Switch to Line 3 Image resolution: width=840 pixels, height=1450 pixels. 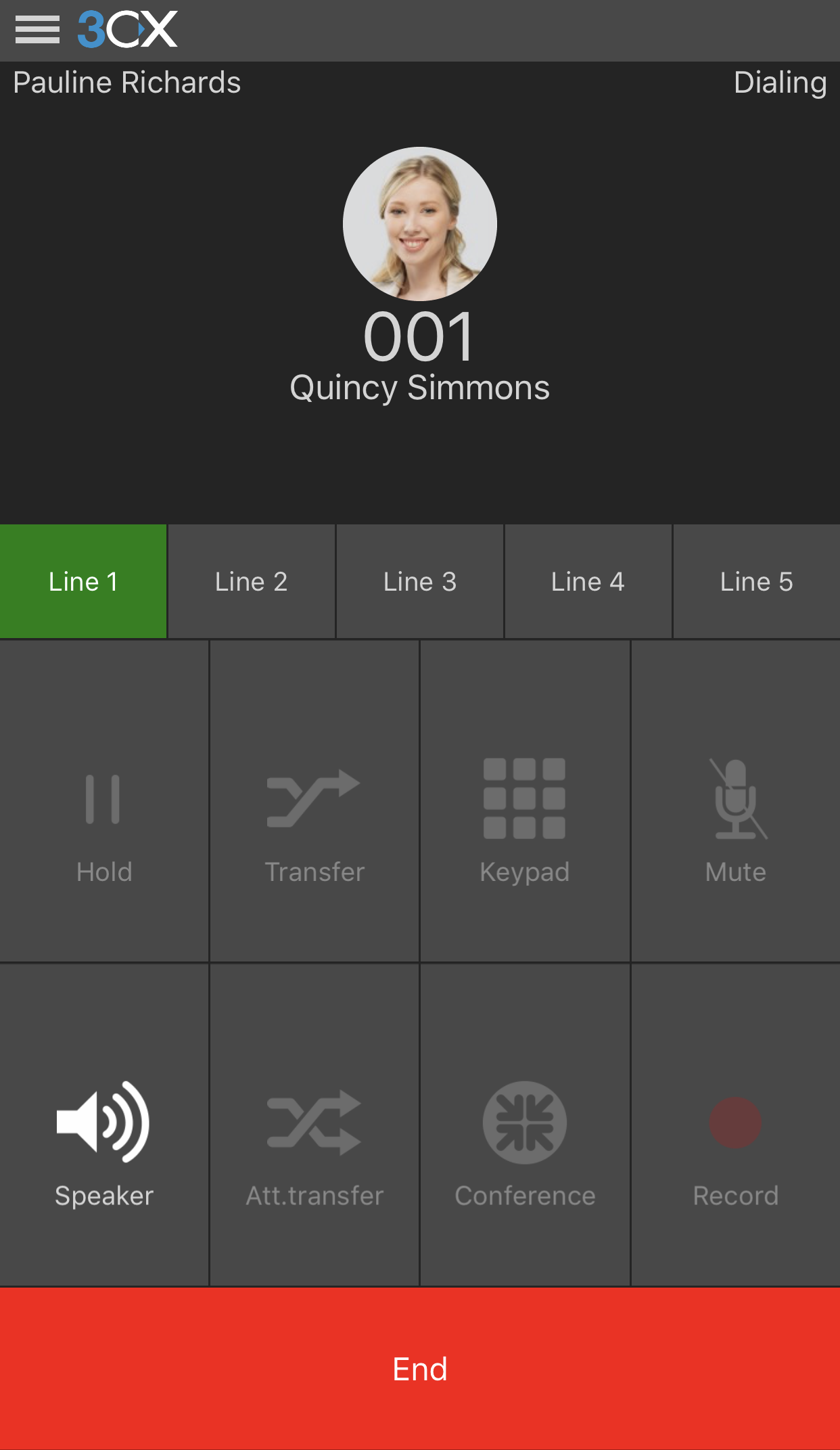419,582
